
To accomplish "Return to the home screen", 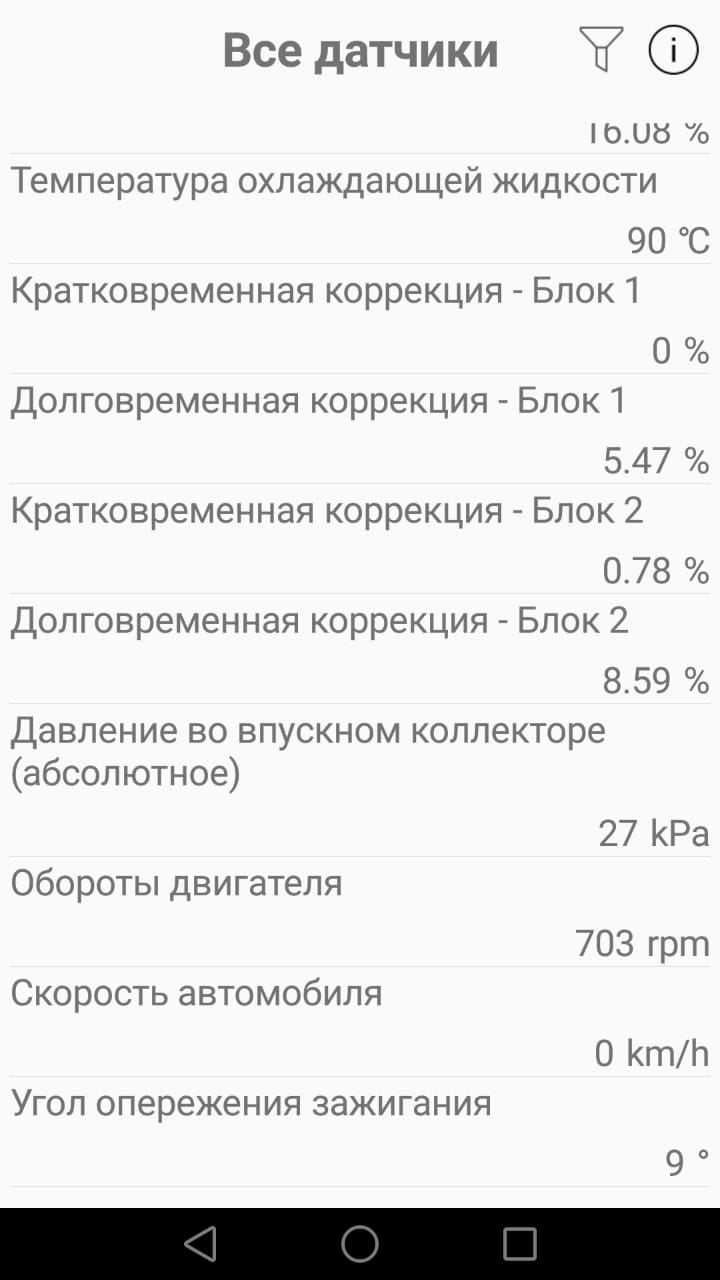I will [x=360, y=1244].
